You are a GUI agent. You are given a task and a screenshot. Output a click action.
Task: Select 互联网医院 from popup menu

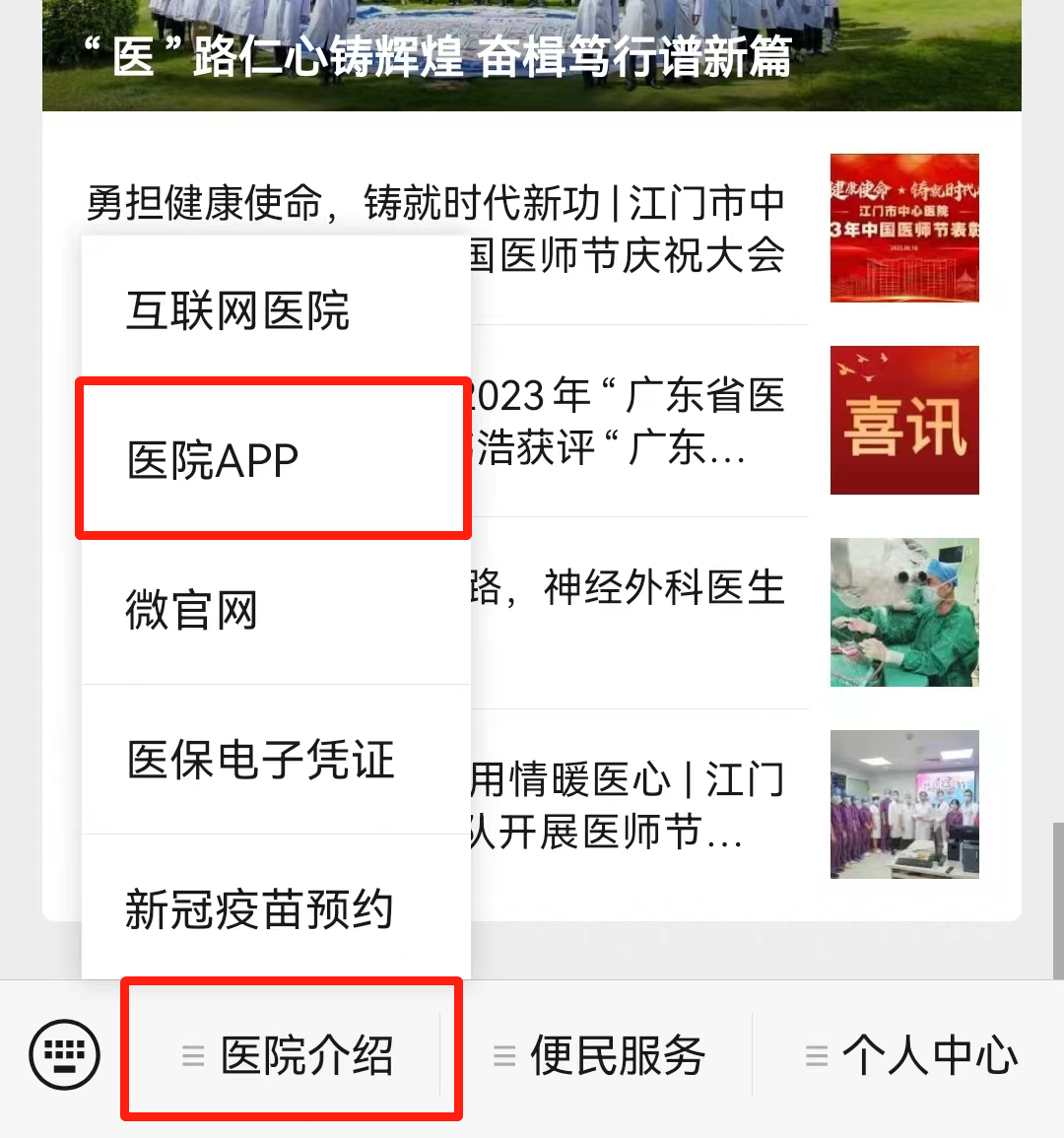tap(238, 311)
